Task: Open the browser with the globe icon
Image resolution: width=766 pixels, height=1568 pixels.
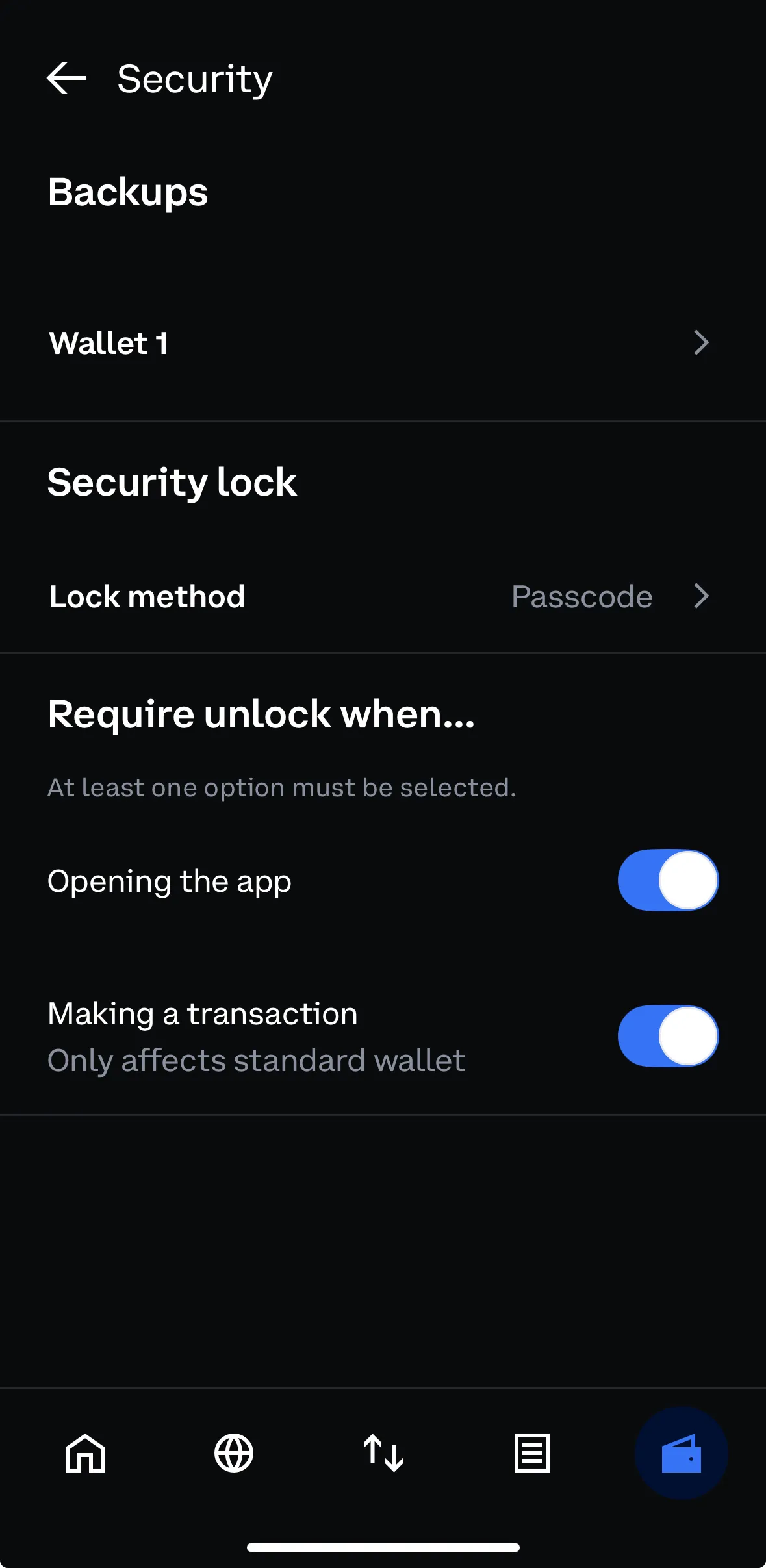Action: (234, 1453)
